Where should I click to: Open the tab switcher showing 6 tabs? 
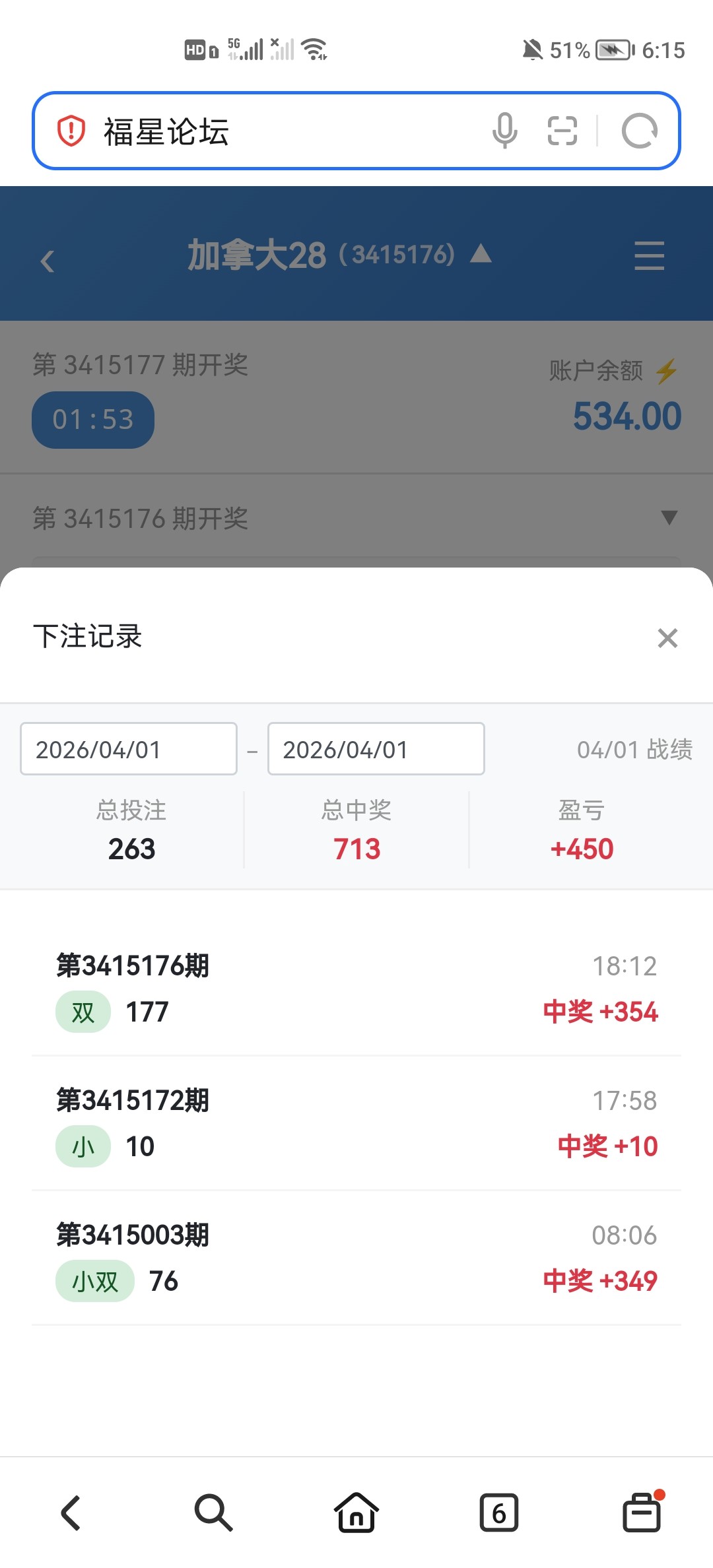pyautogui.click(x=498, y=1513)
